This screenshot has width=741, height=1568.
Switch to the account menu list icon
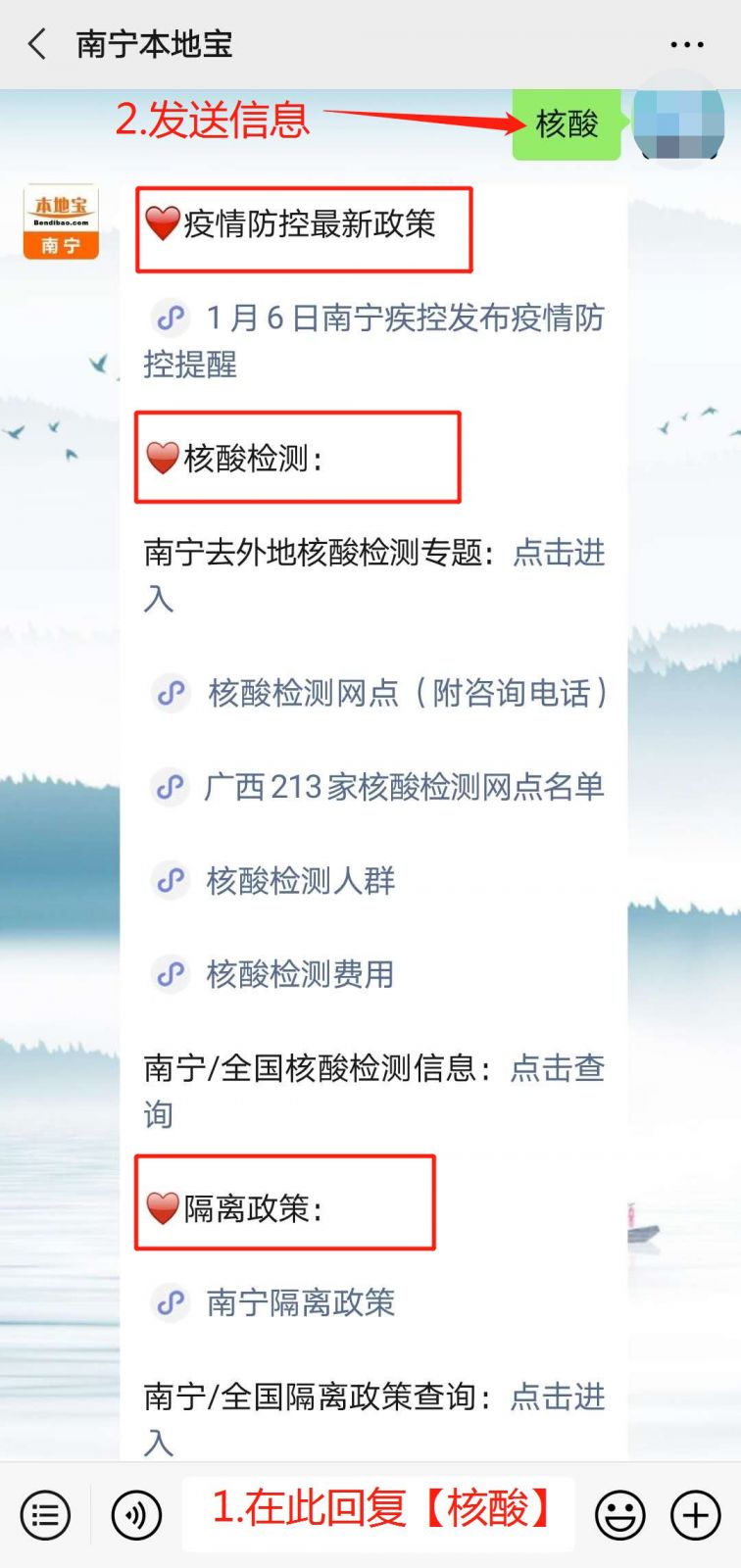(45, 1515)
